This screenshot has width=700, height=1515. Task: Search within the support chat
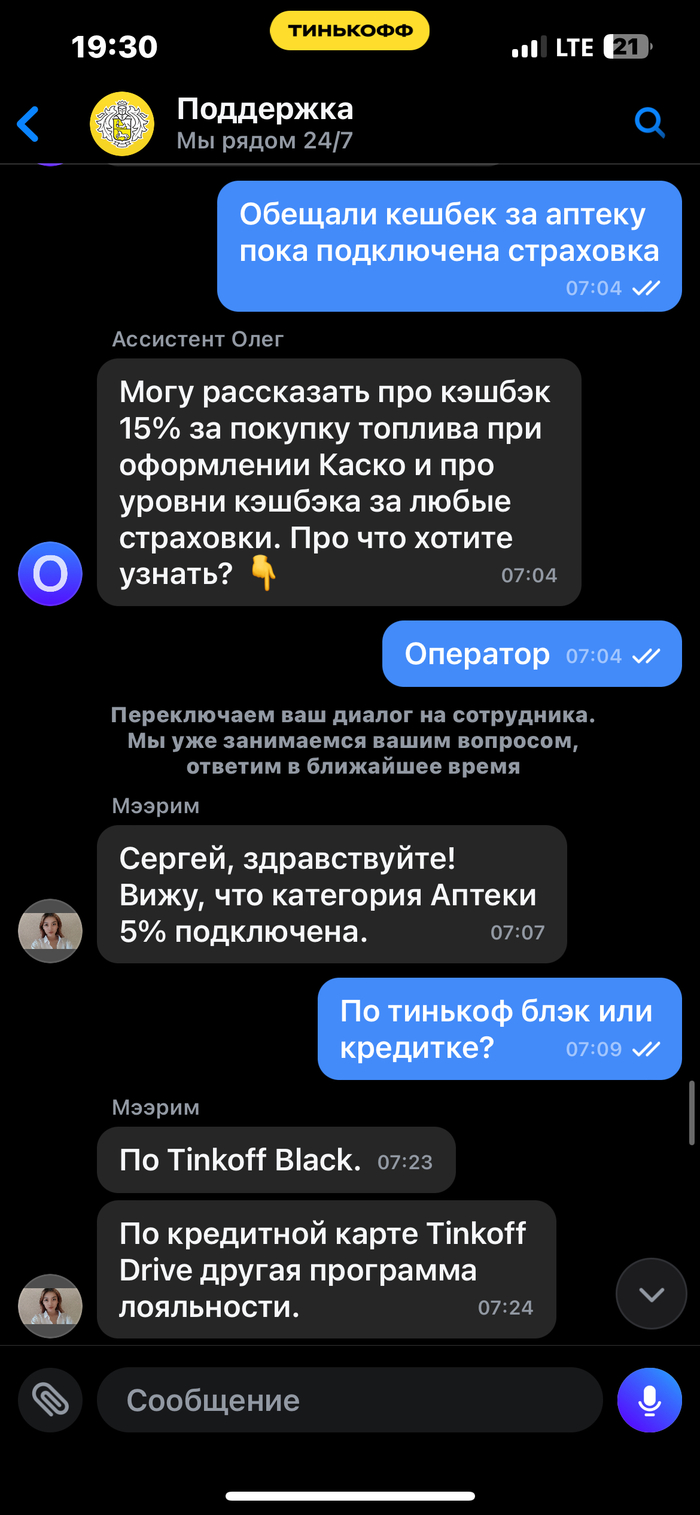coord(650,123)
